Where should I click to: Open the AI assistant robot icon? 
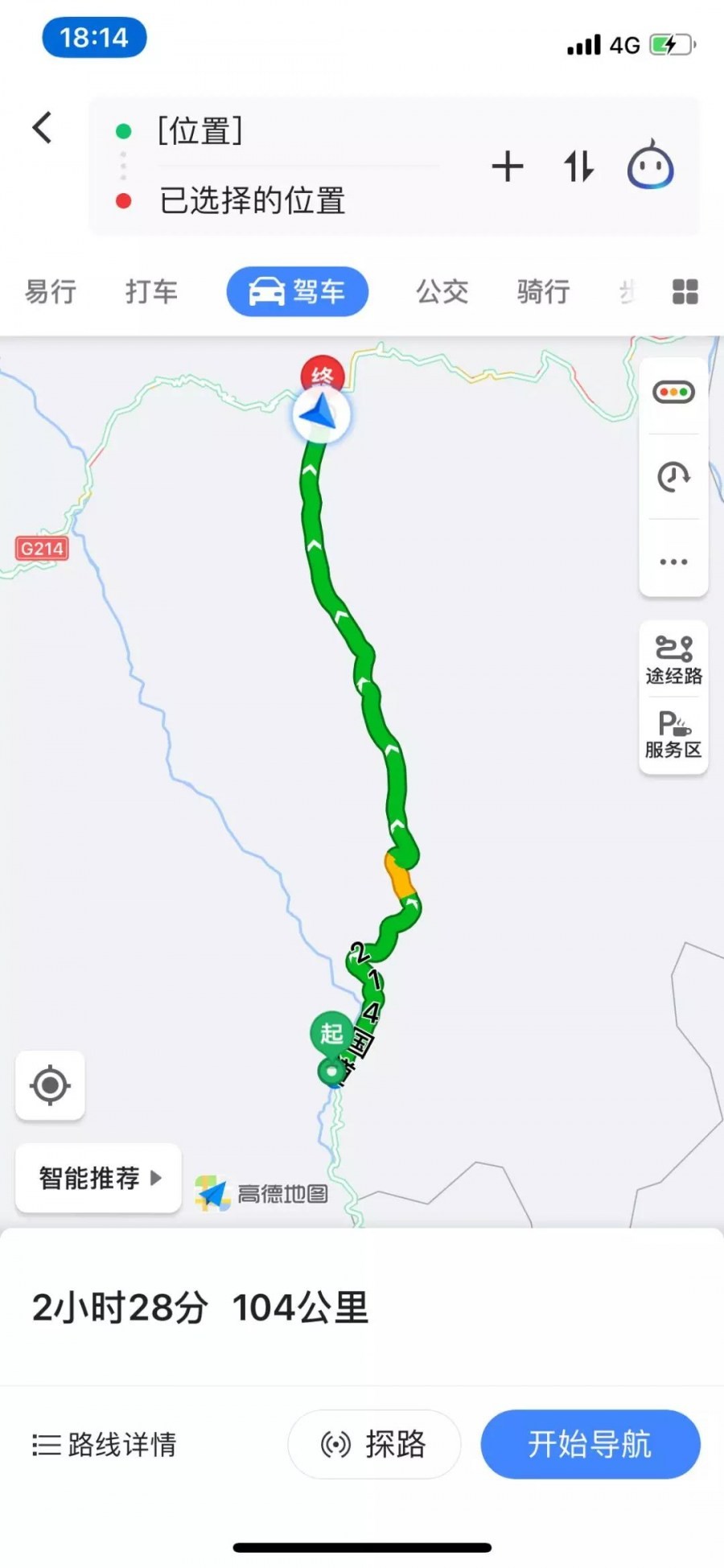click(x=651, y=166)
